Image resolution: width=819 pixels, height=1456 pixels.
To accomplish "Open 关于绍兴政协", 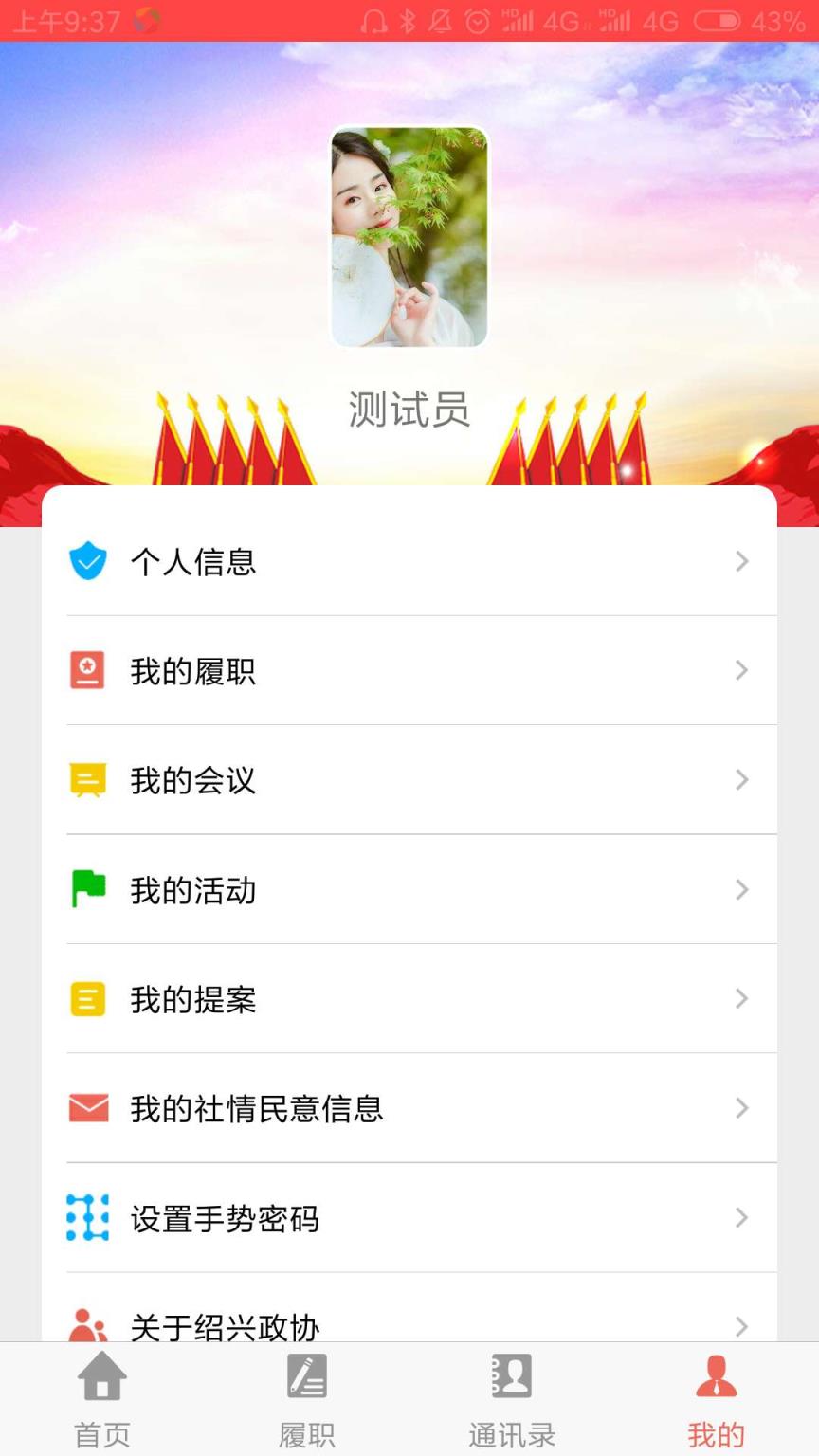I will [x=408, y=1325].
